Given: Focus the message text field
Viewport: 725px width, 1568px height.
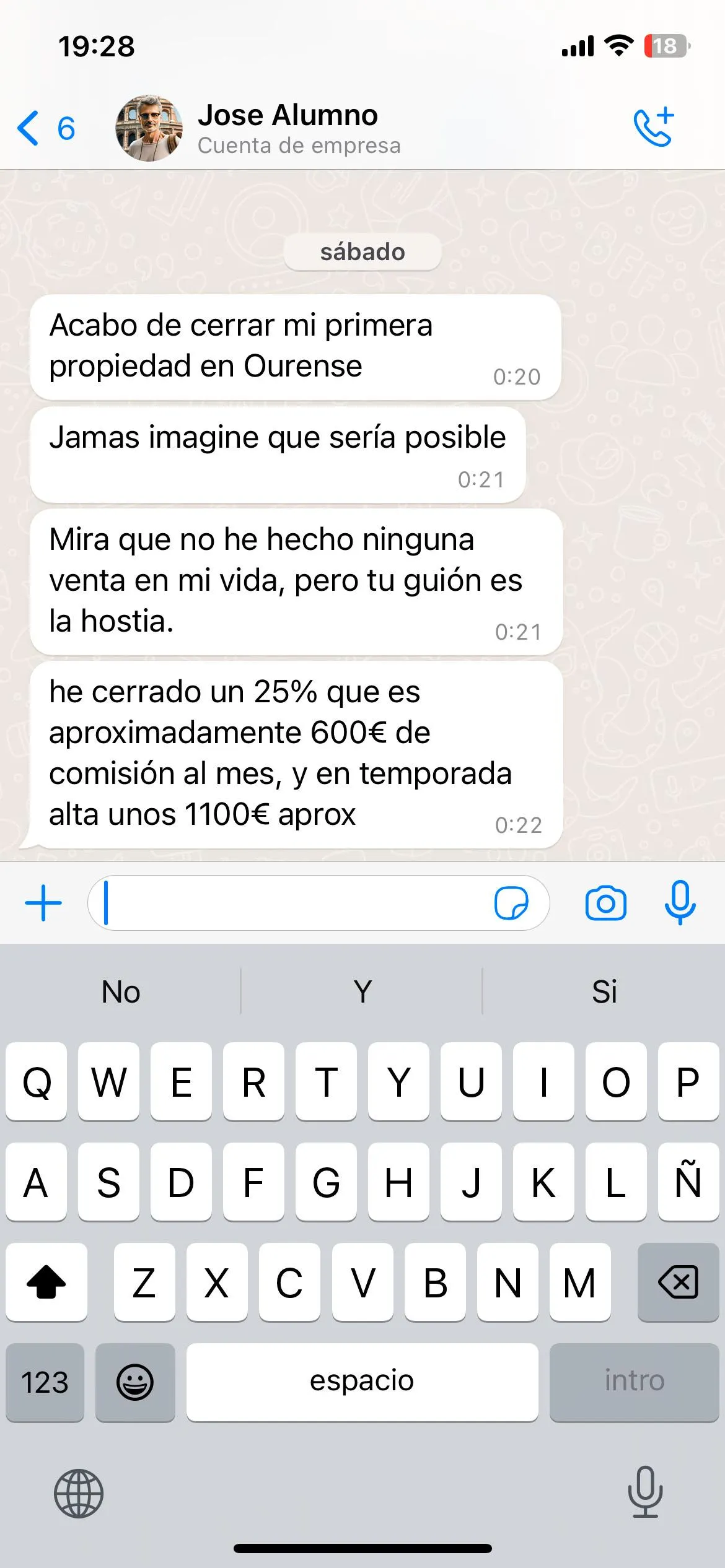Looking at the screenshot, I should click(291, 903).
